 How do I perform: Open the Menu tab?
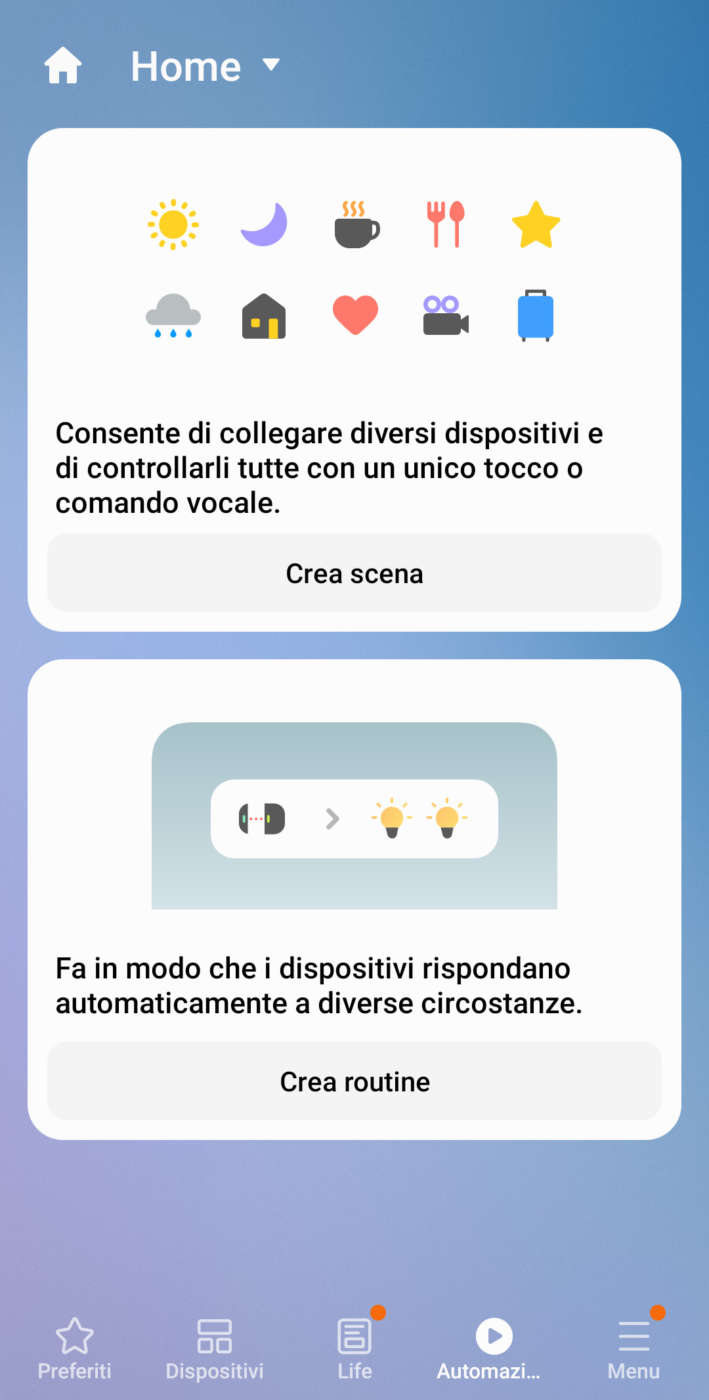tap(633, 1348)
